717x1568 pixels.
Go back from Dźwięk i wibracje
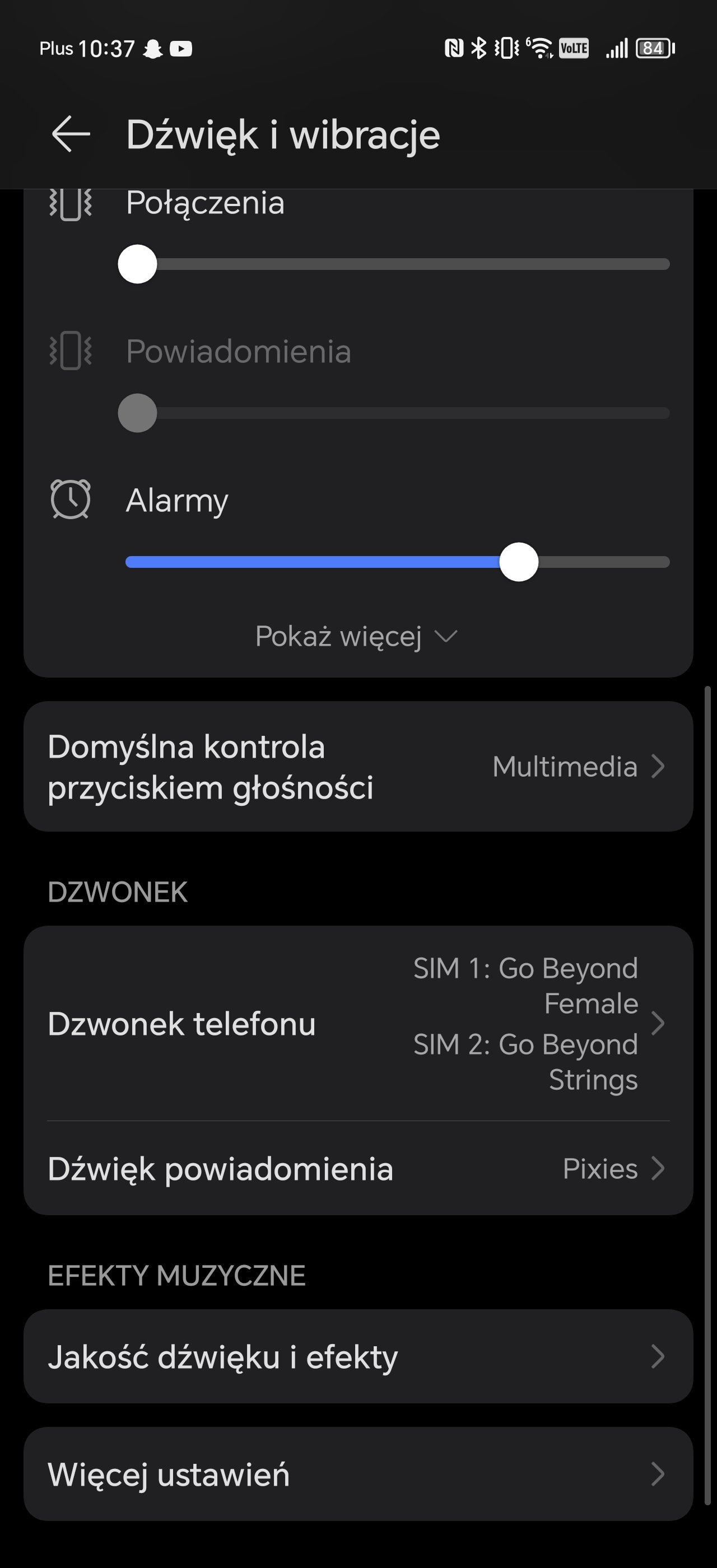point(71,134)
